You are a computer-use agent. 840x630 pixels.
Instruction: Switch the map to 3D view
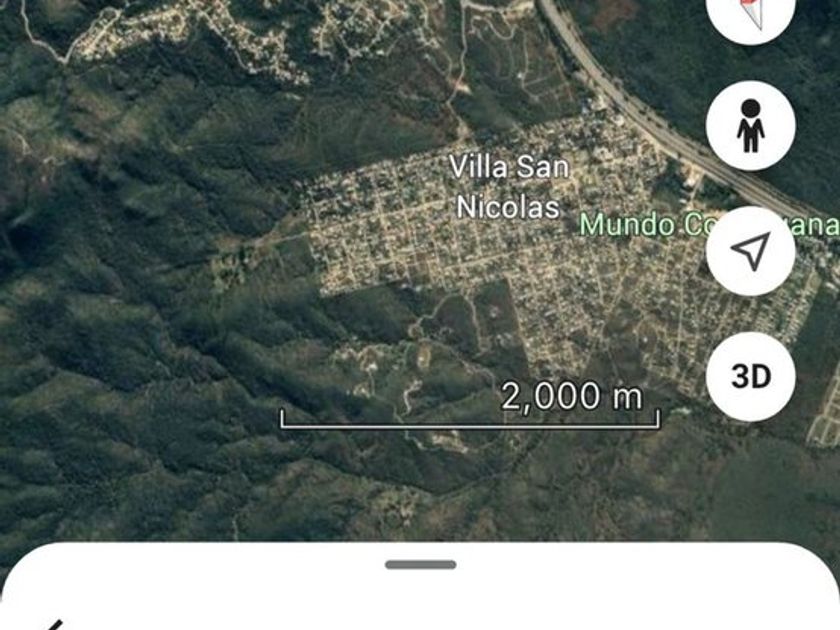coord(751,376)
